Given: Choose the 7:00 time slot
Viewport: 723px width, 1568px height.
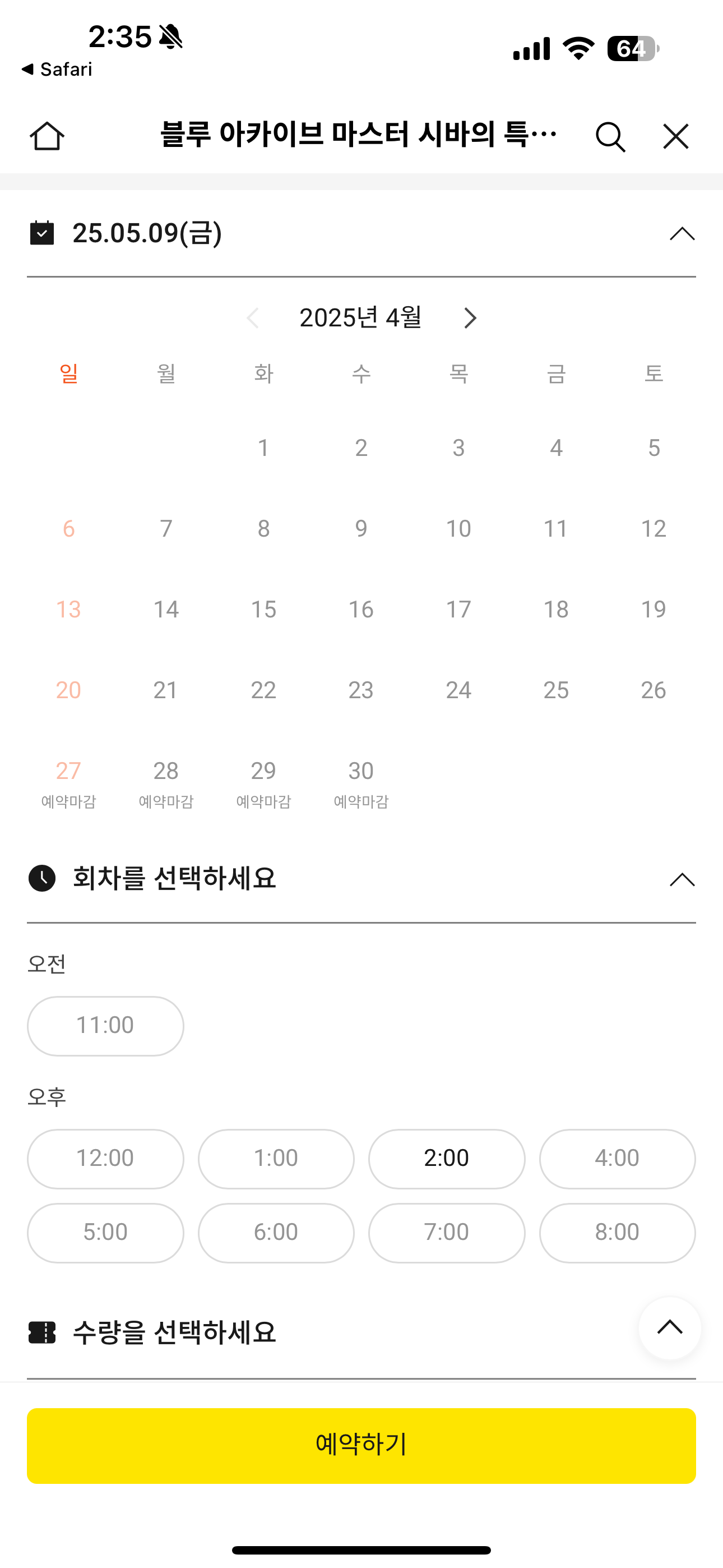Looking at the screenshot, I should pyautogui.click(x=446, y=1233).
